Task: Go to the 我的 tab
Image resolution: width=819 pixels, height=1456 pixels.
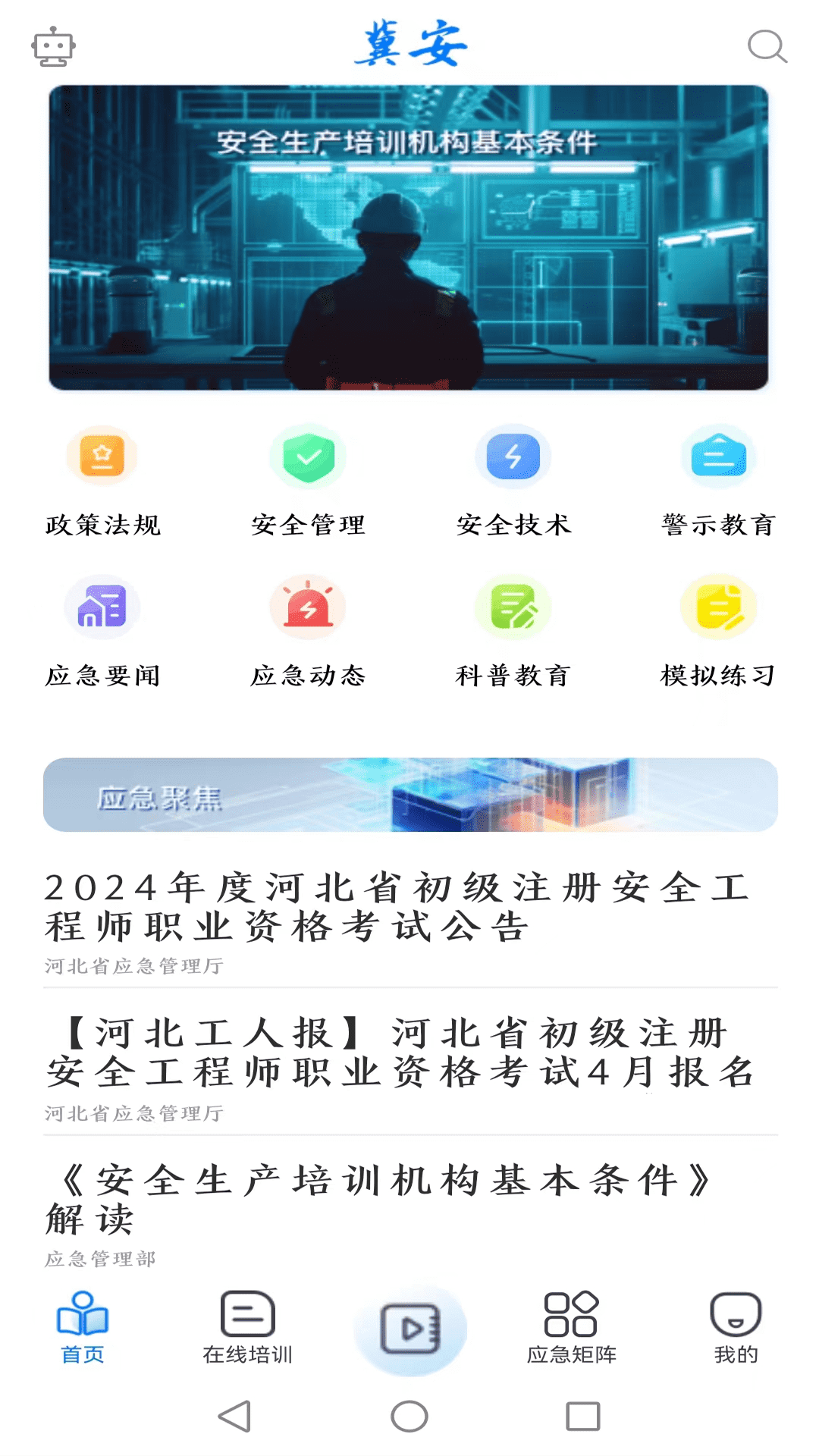Action: (736, 1328)
